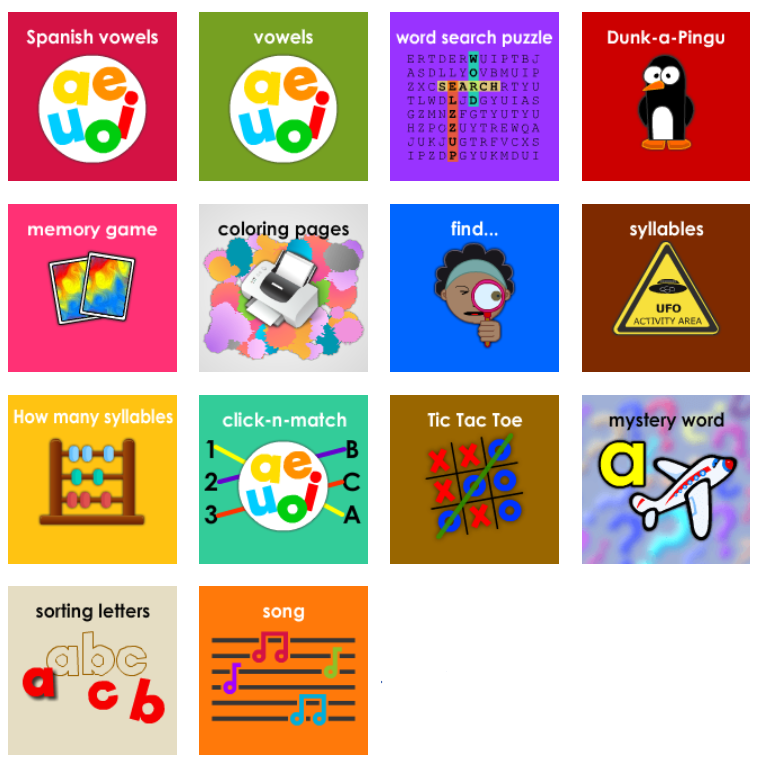Select the green vowels tile
Image resolution: width=783 pixels, height=777 pixels.
pos(283,97)
